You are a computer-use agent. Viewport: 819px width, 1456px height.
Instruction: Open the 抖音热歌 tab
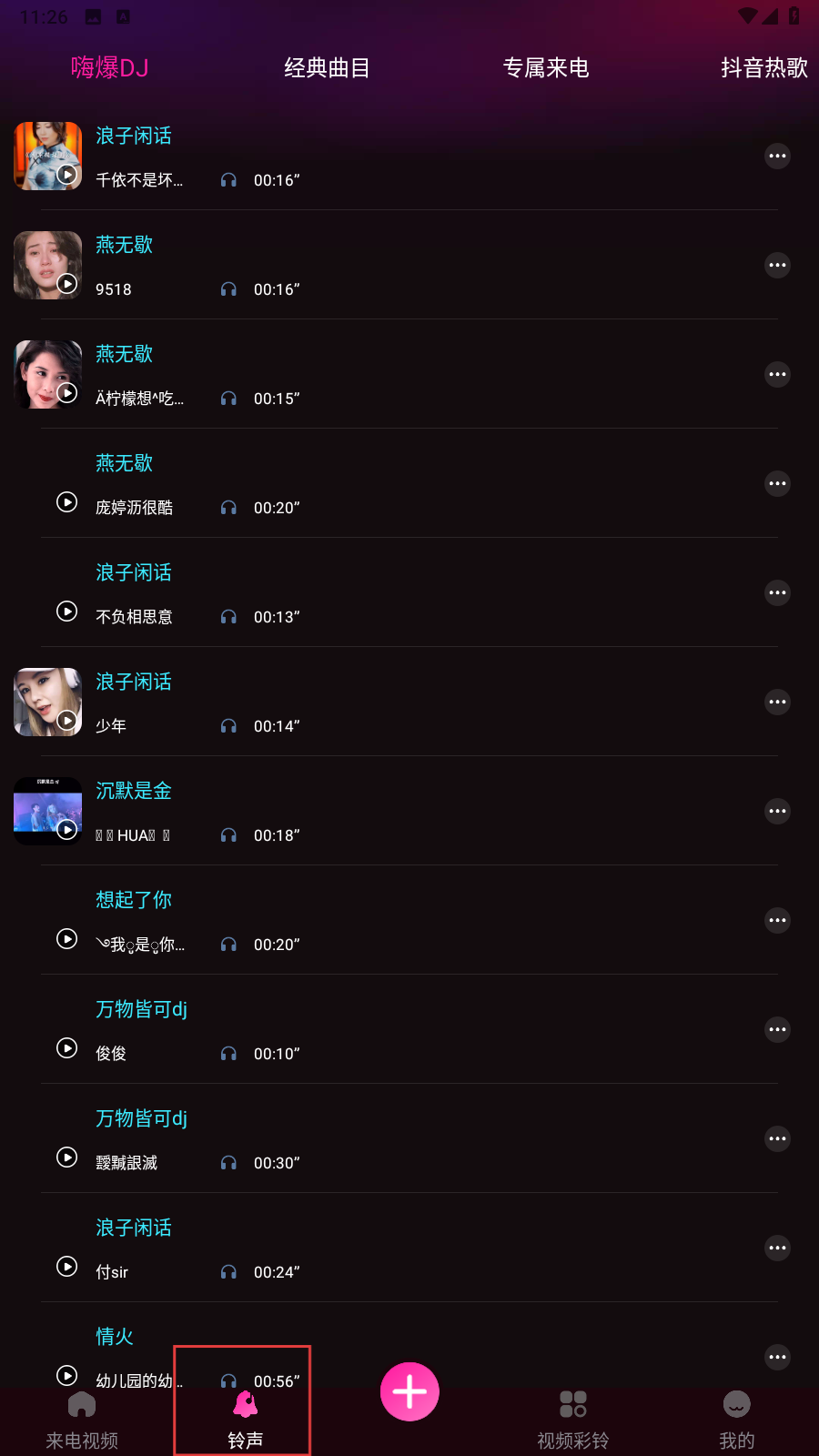(x=763, y=68)
